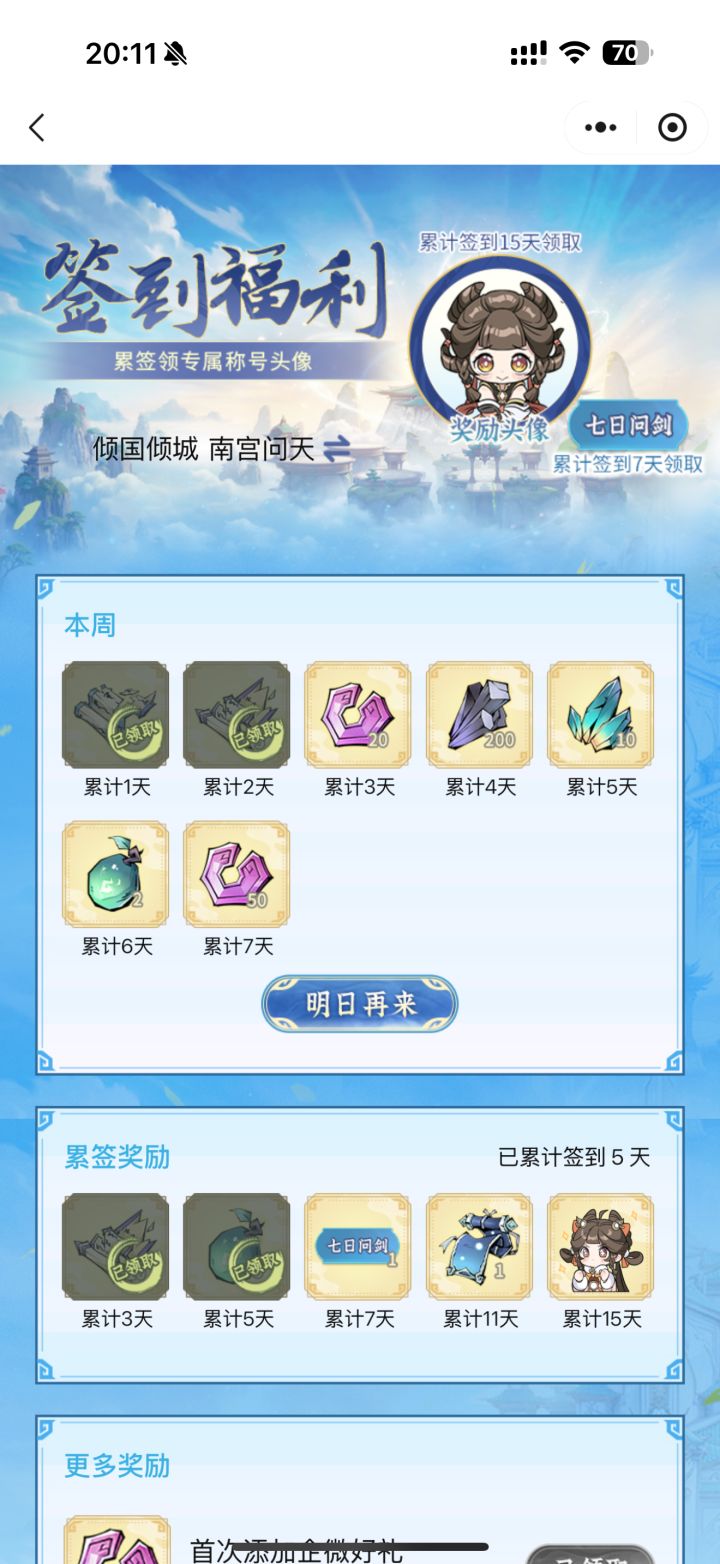Image resolution: width=720 pixels, height=1564 pixels.
Task: Click the 累计11天 outfit reward icon
Action: pyautogui.click(x=479, y=1247)
